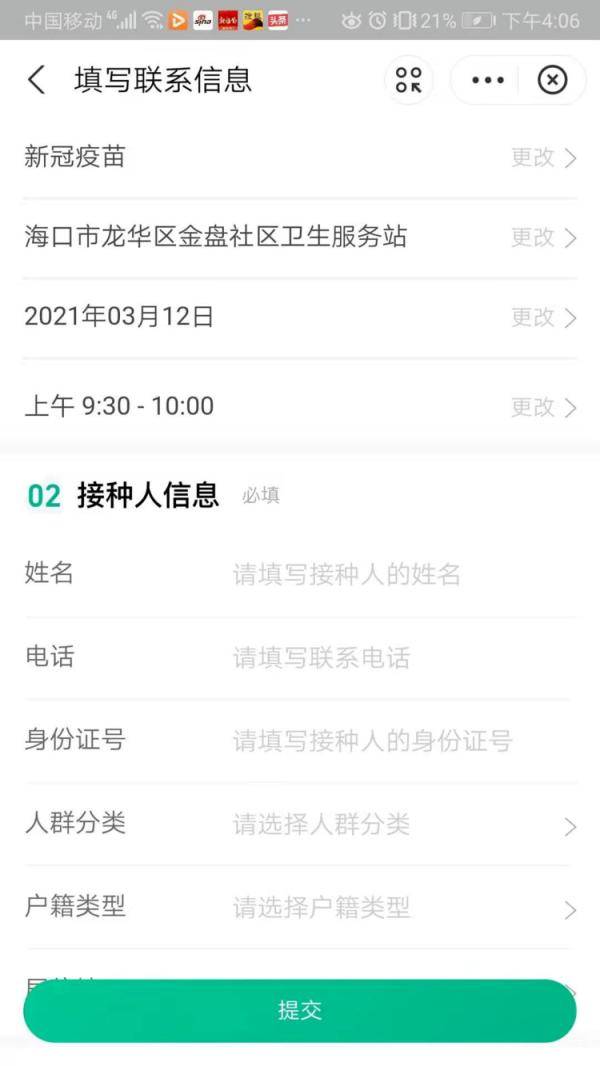Open the three-dot more menu
600x1066 pixels.
[487, 80]
